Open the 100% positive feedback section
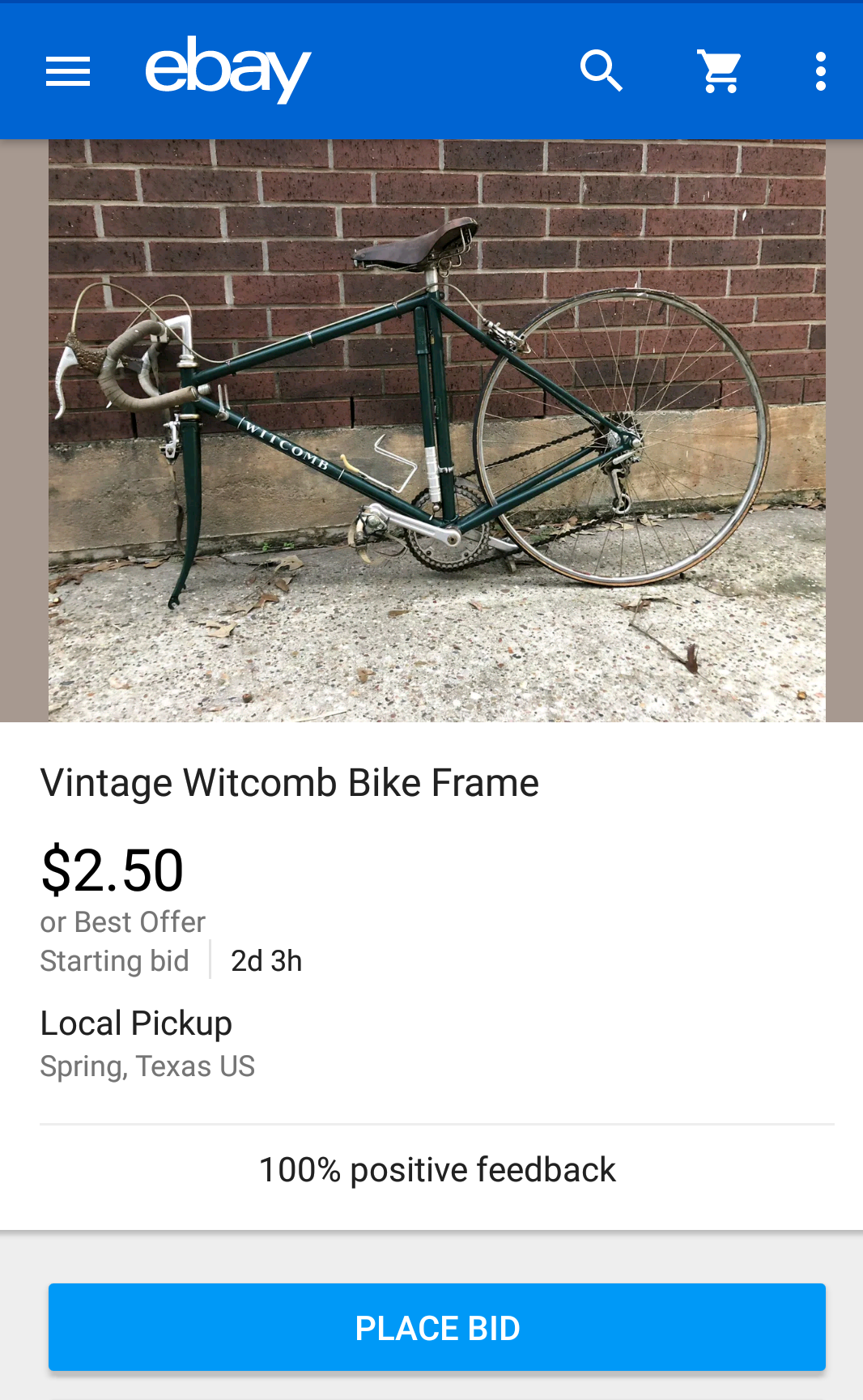863x1400 pixels. coord(437,1170)
